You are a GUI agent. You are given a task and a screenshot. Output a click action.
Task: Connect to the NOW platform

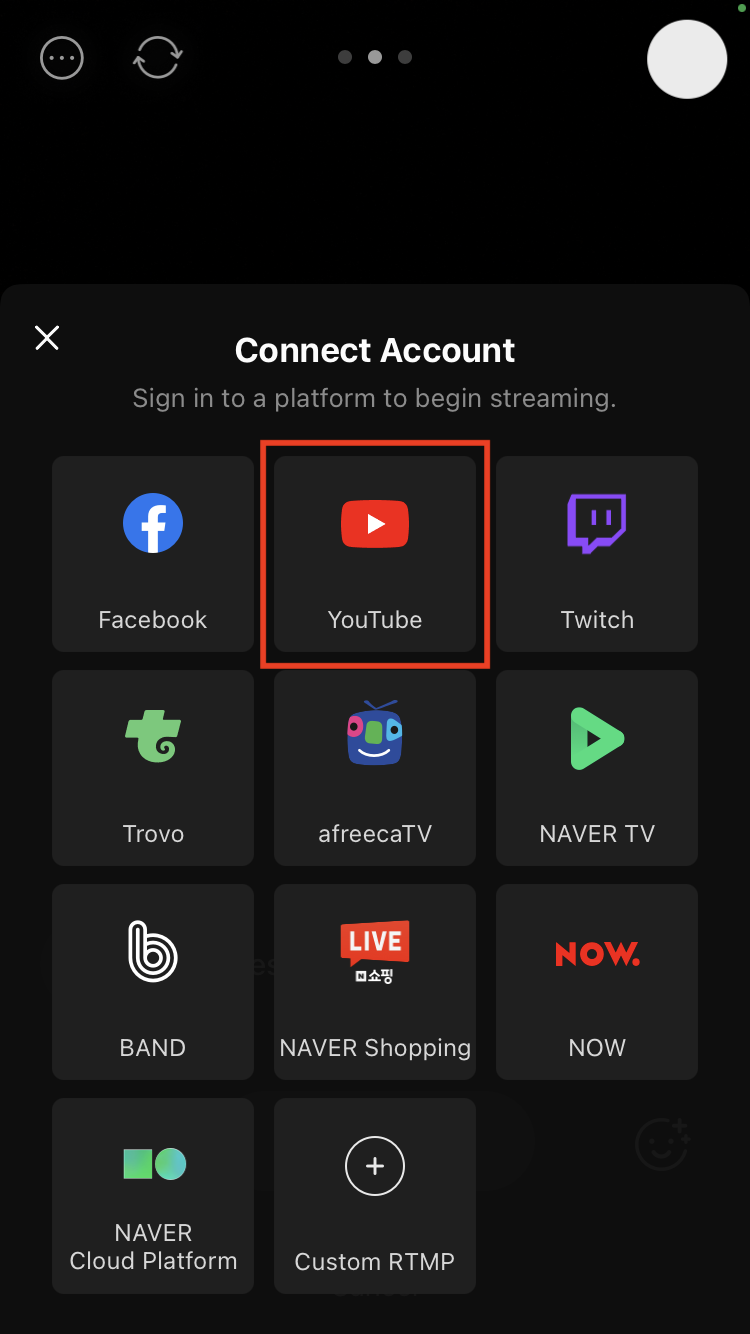pyautogui.click(x=597, y=982)
